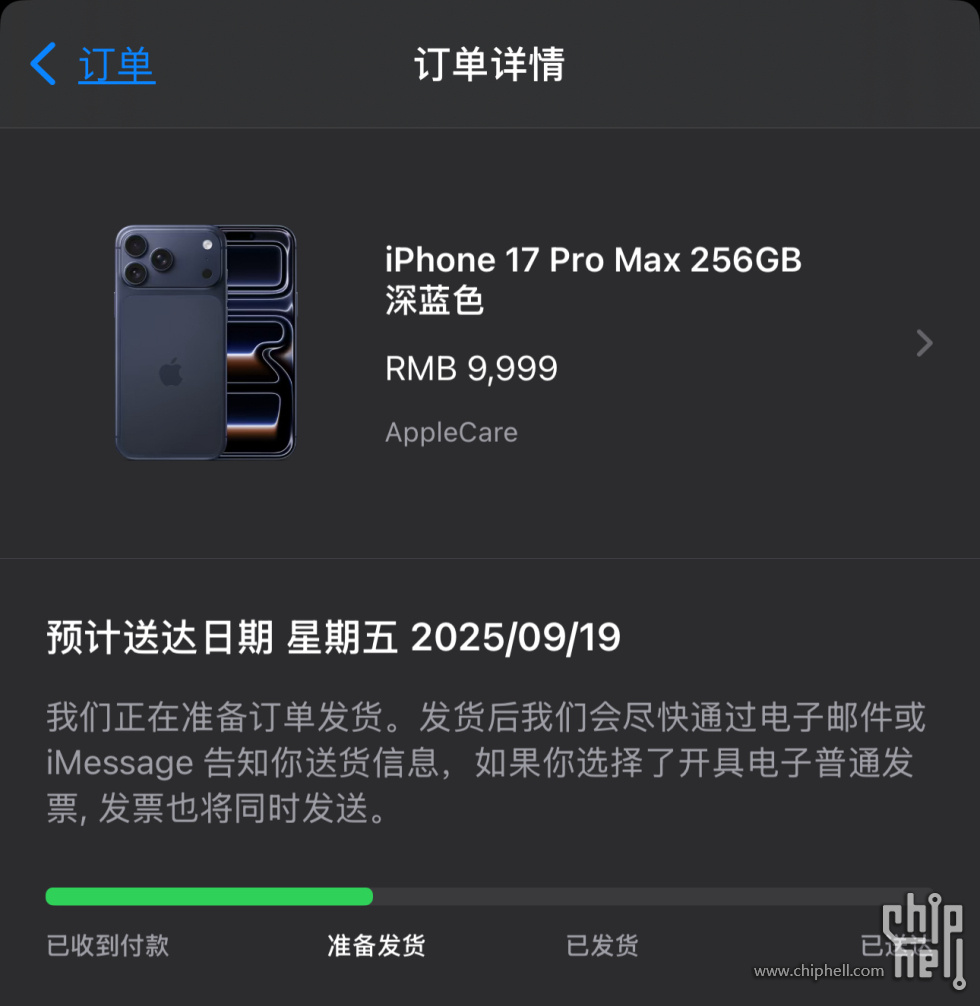Open the iPhone 17 Pro Max order item
Screen dimensions: 980x1006
click(592, 343)
